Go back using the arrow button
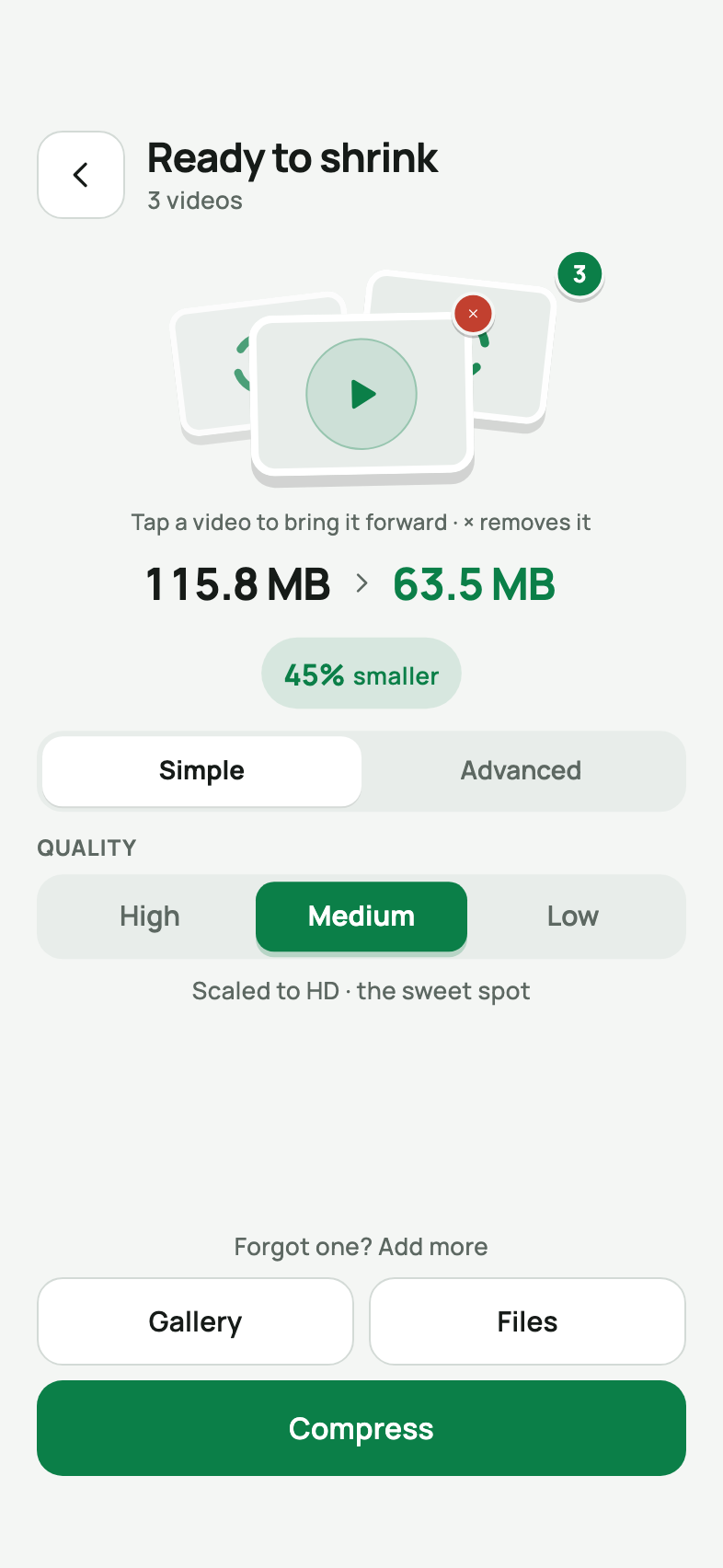The height and width of the screenshot is (1568, 723). coord(81,175)
